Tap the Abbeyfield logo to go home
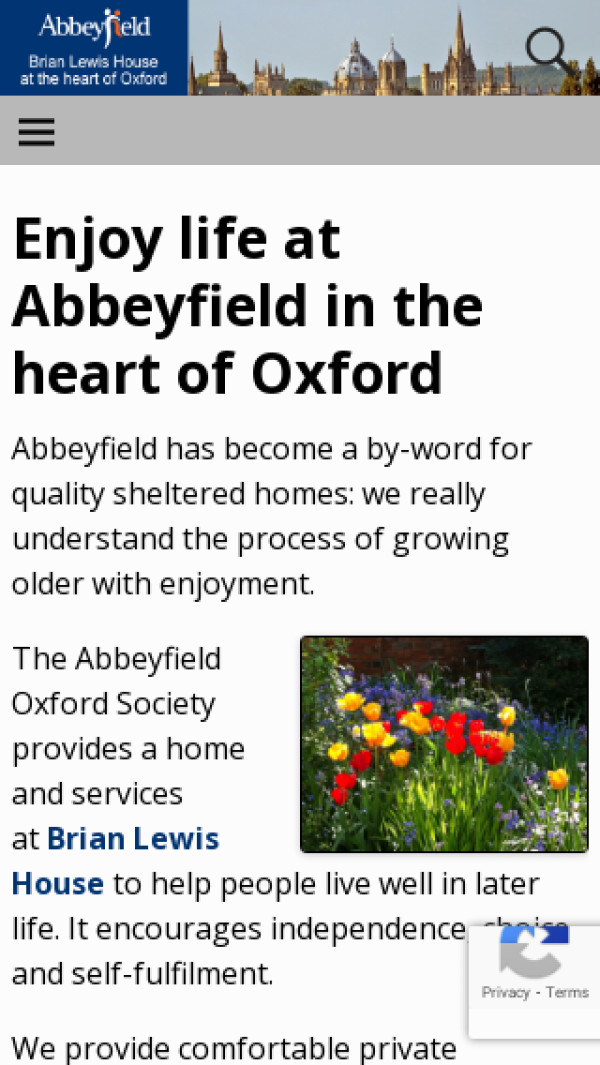600x1065 pixels. click(94, 47)
